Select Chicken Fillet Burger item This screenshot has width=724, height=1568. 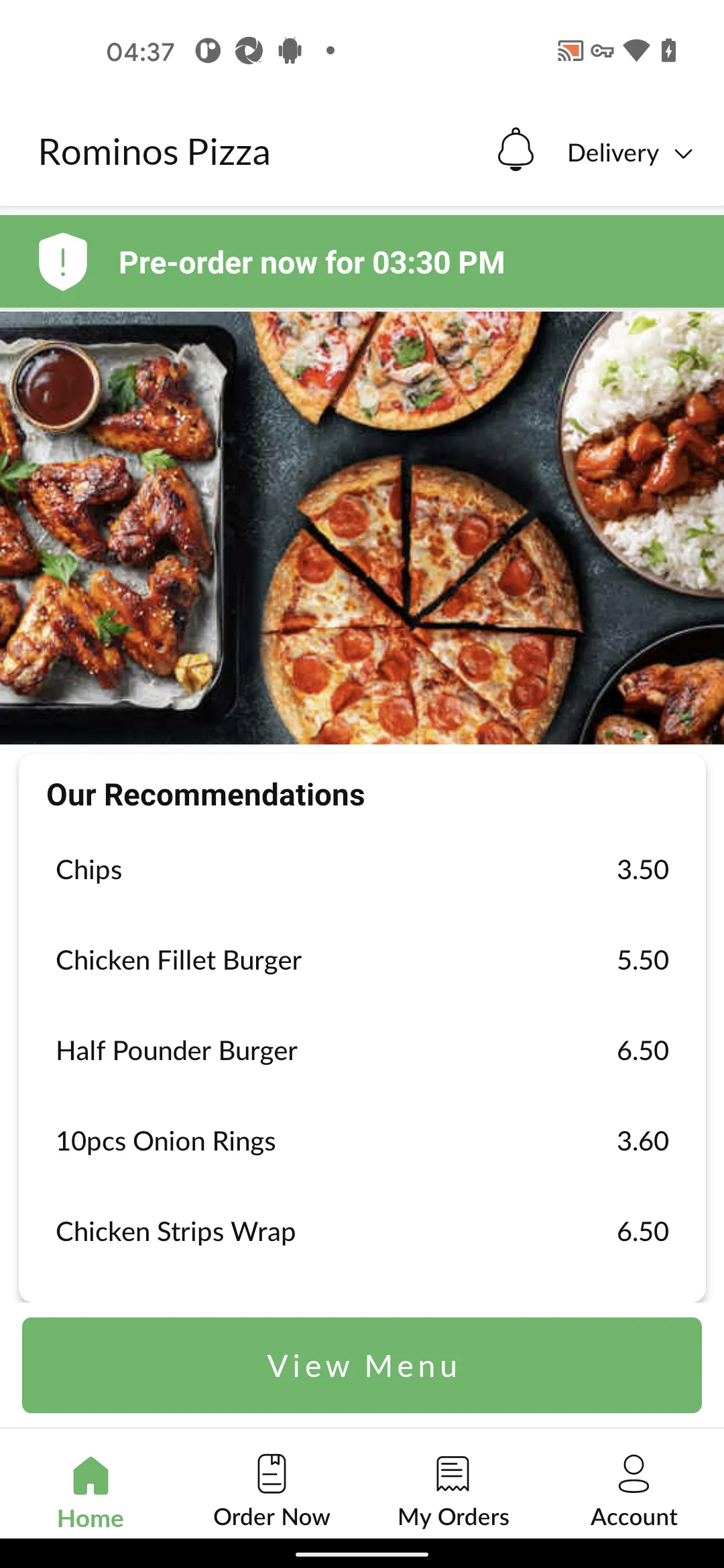(362, 960)
